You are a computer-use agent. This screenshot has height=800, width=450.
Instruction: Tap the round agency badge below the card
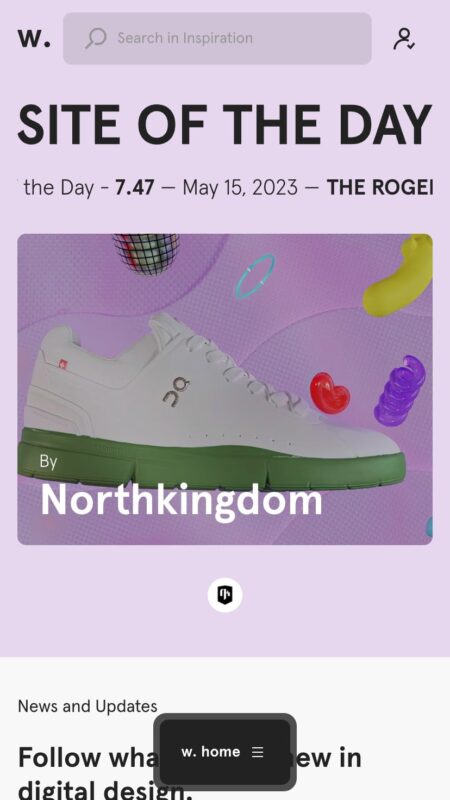(x=225, y=595)
